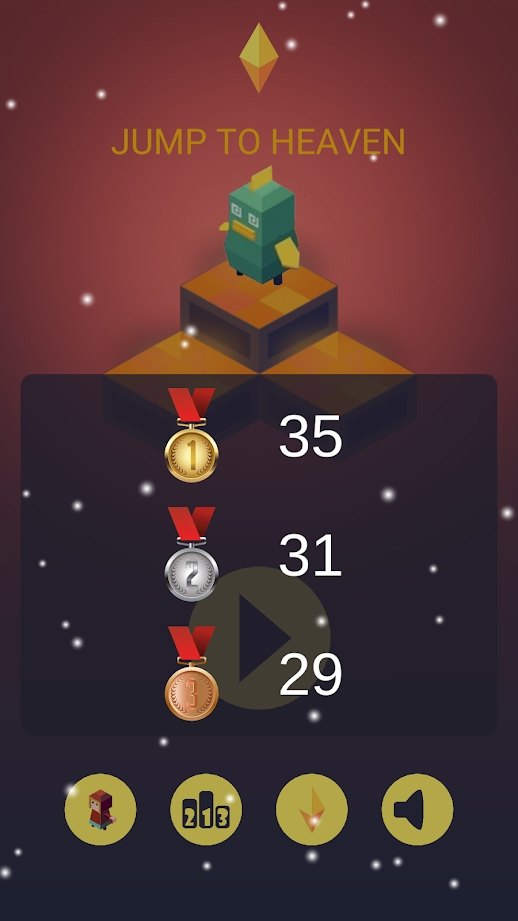Mute the game sound
The width and height of the screenshot is (518, 921).
pos(418,809)
